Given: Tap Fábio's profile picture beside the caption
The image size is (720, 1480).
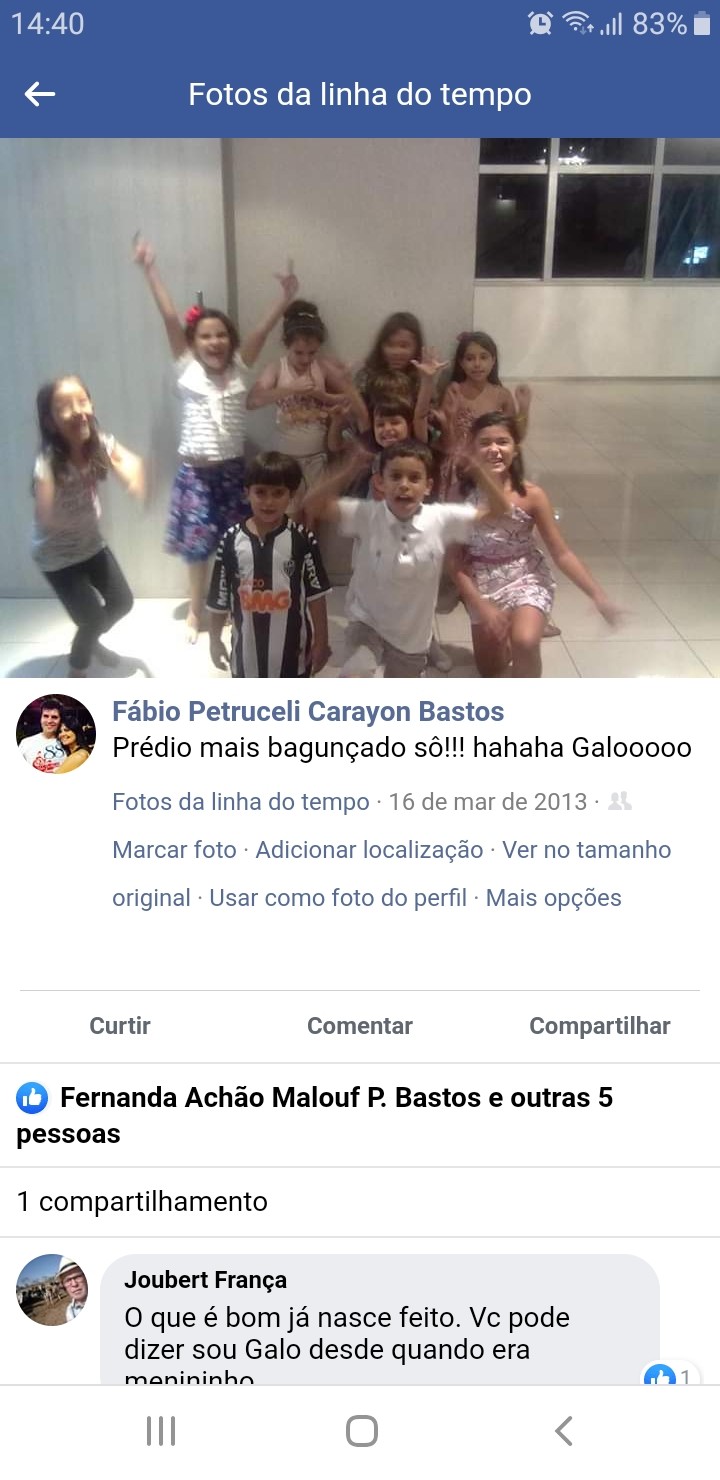Looking at the screenshot, I should (x=56, y=734).
